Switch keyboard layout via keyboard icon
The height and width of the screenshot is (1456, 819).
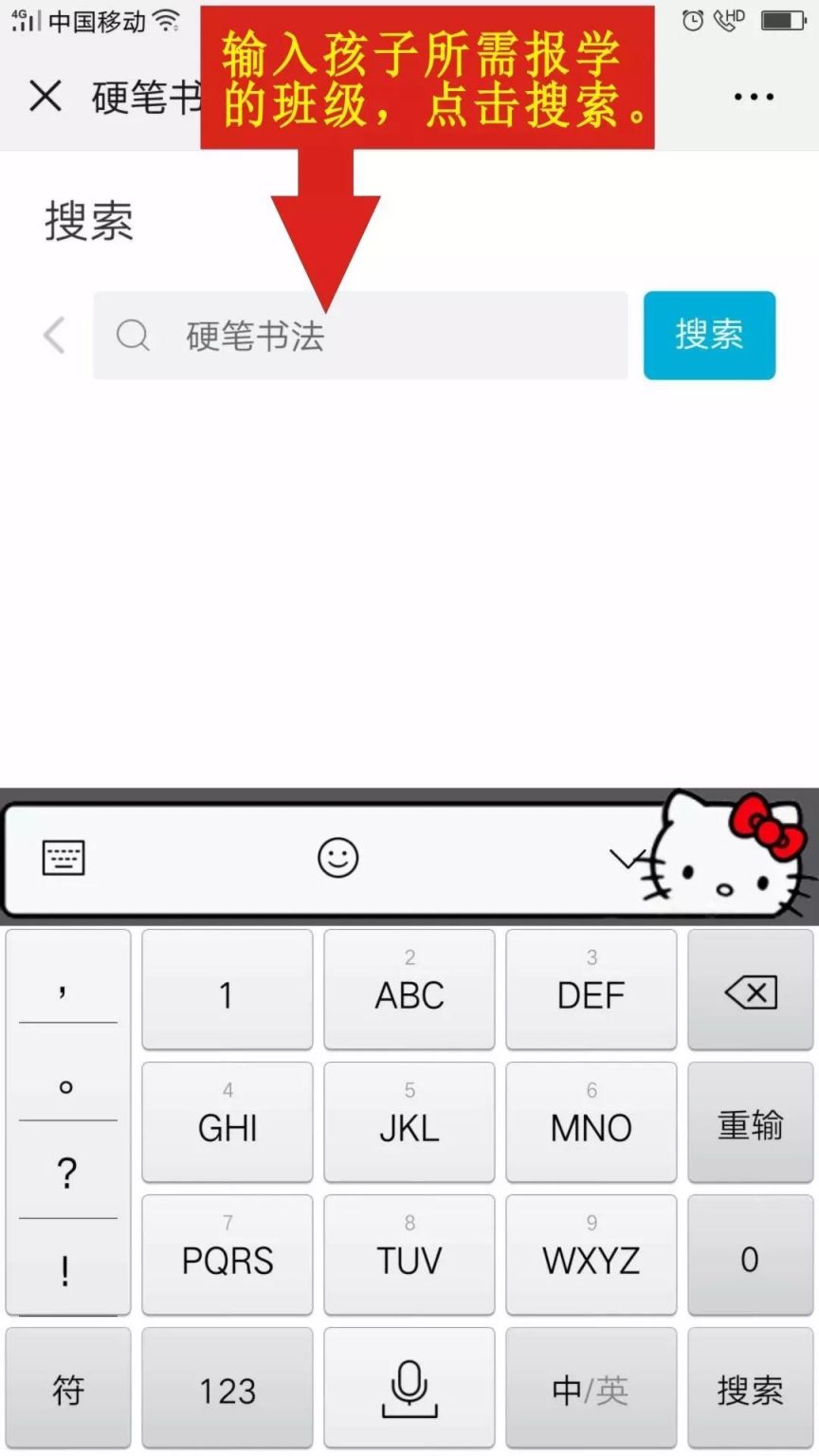coord(64,858)
